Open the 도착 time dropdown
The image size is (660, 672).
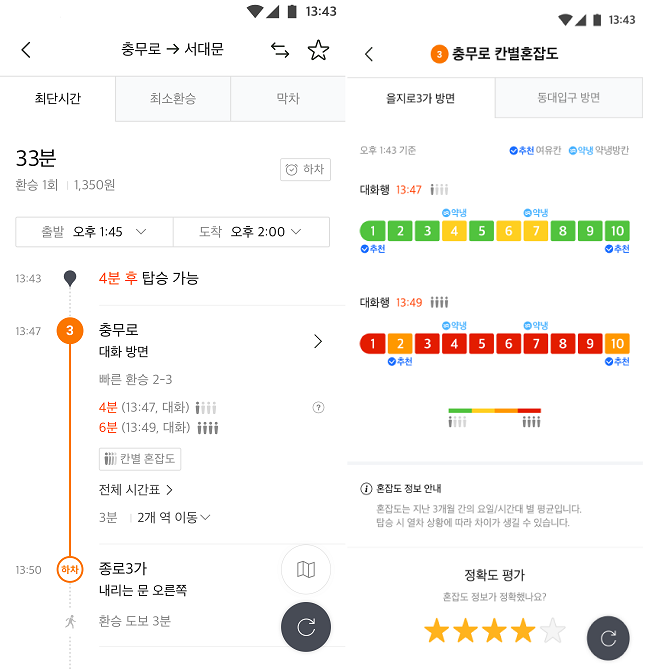tap(251, 231)
